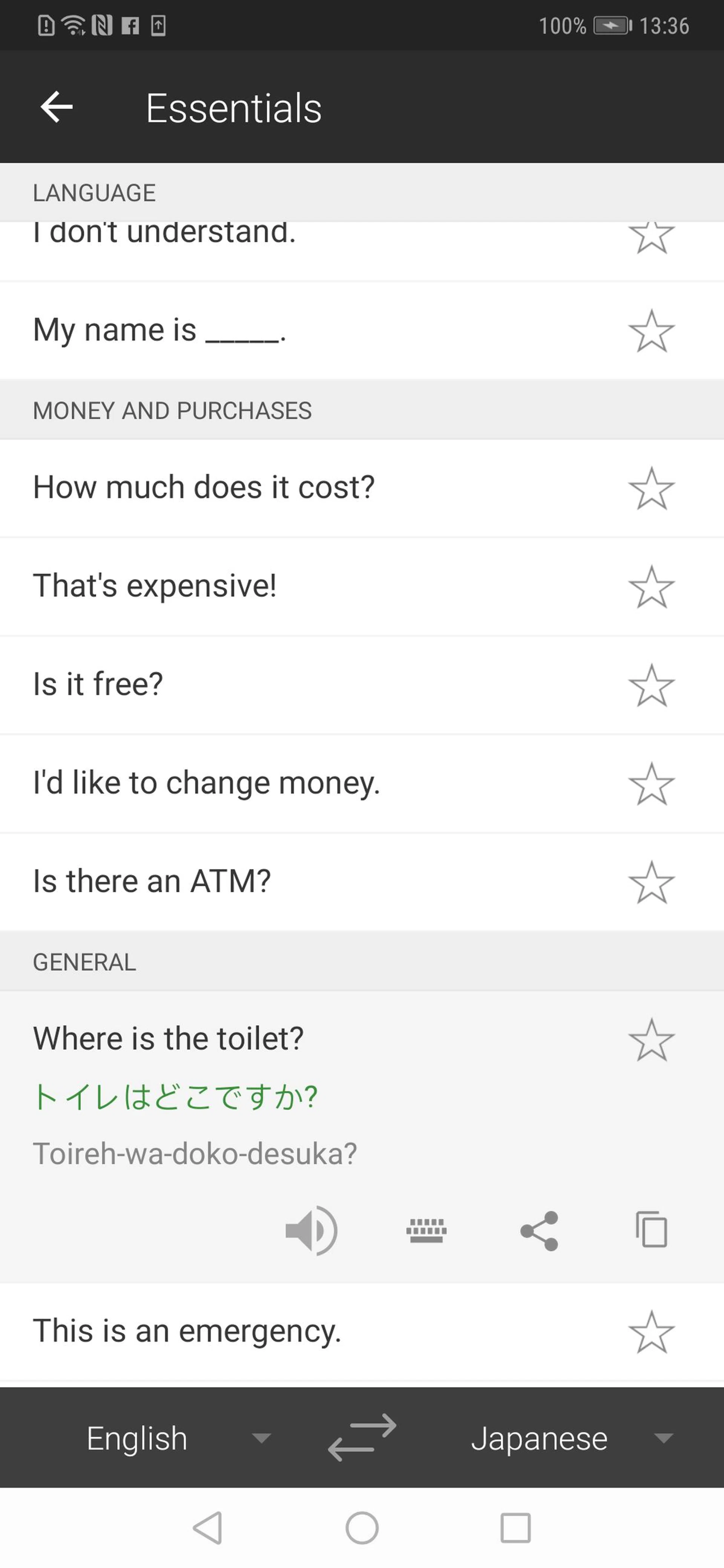Select the phrase "Is it free?"

click(x=99, y=685)
